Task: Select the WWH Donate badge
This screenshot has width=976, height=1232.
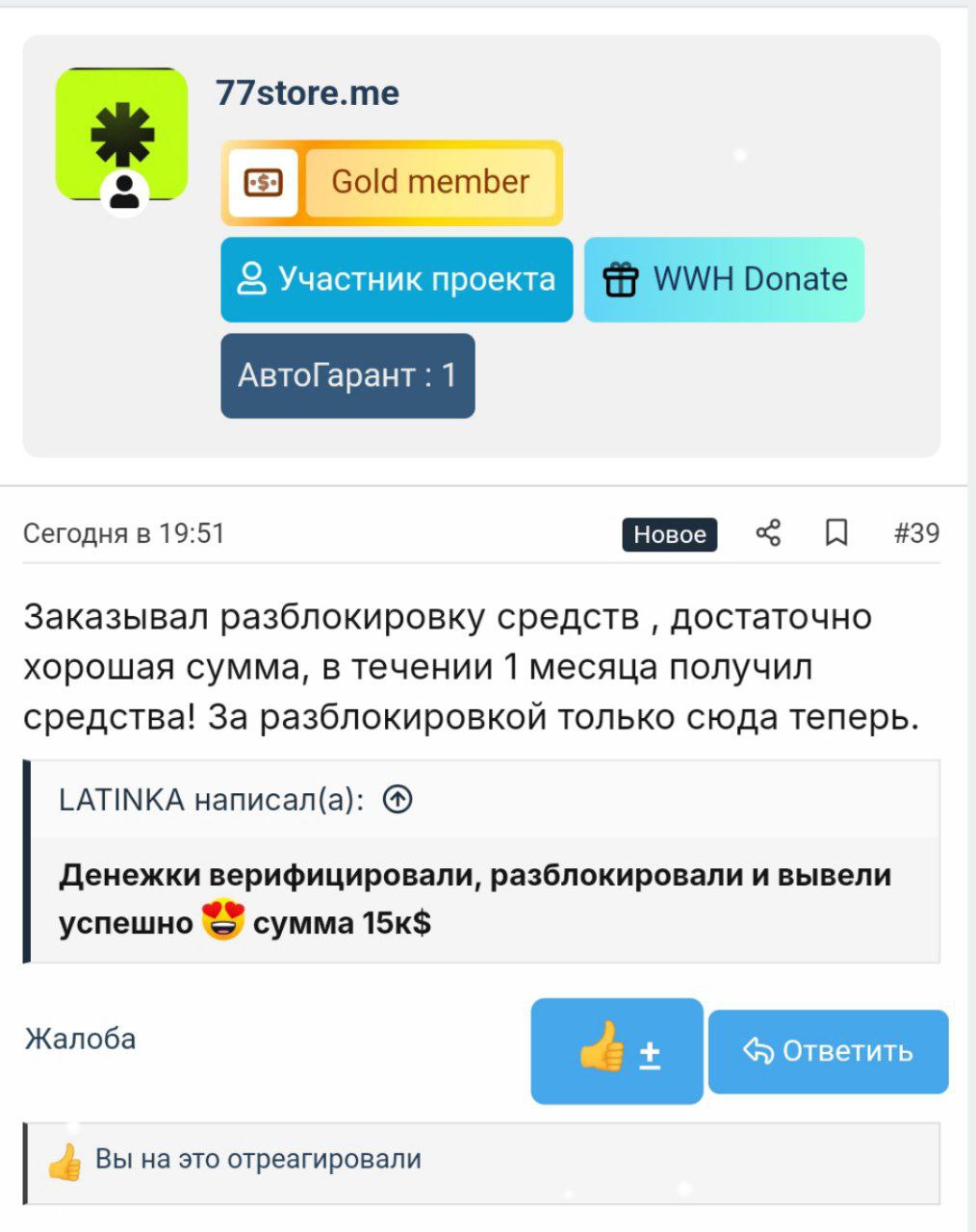Action: coord(724,279)
